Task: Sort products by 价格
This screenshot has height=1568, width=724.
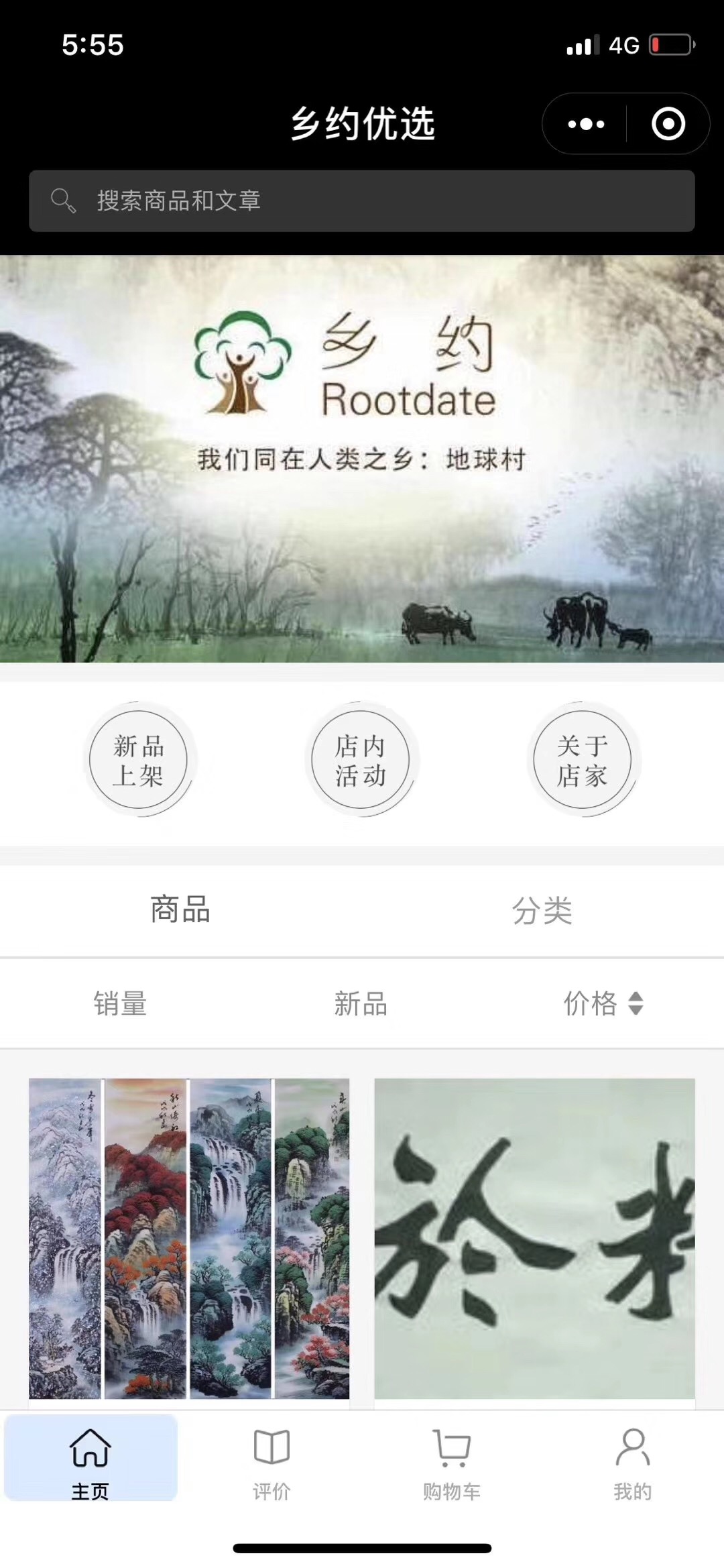Action: (603, 1004)
